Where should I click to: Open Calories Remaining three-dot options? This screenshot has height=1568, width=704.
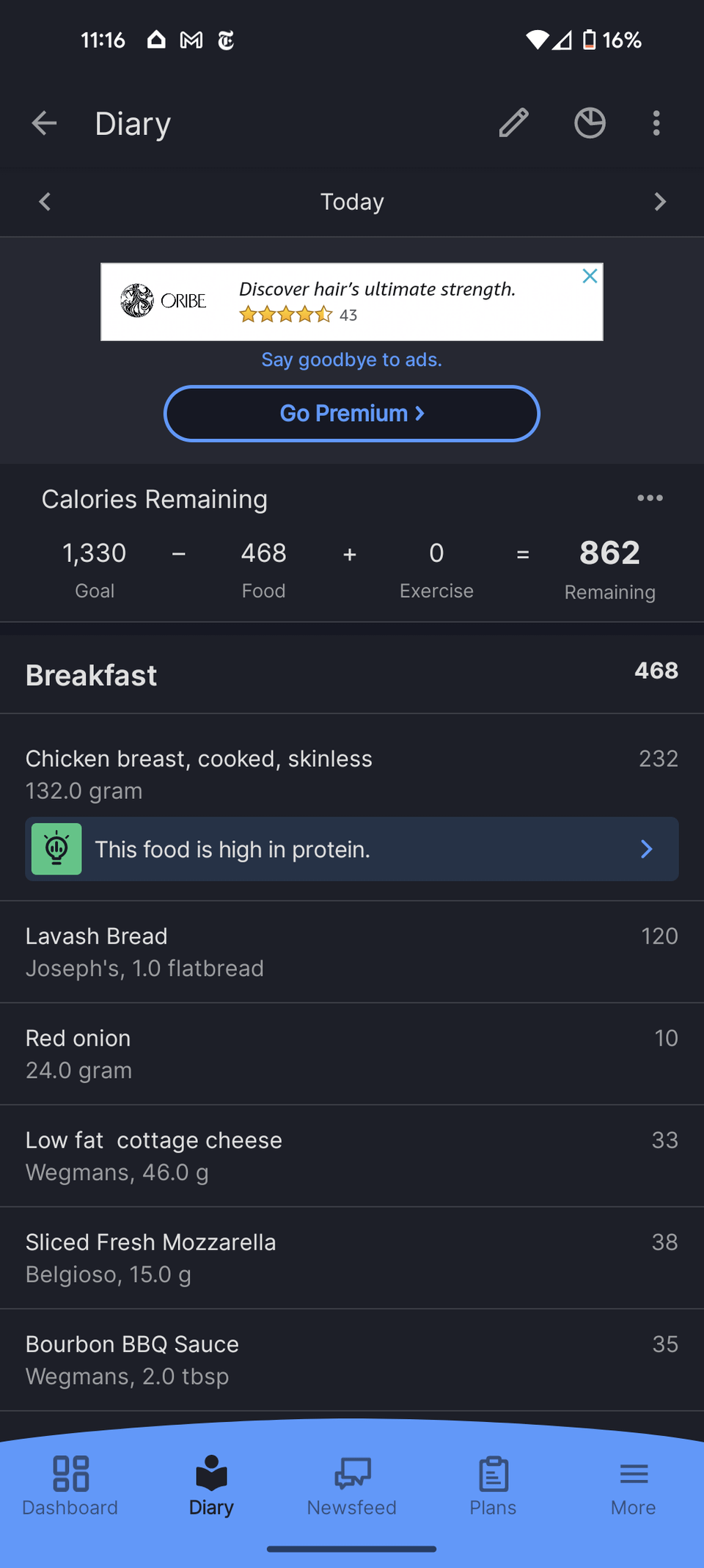coord(650,498)
